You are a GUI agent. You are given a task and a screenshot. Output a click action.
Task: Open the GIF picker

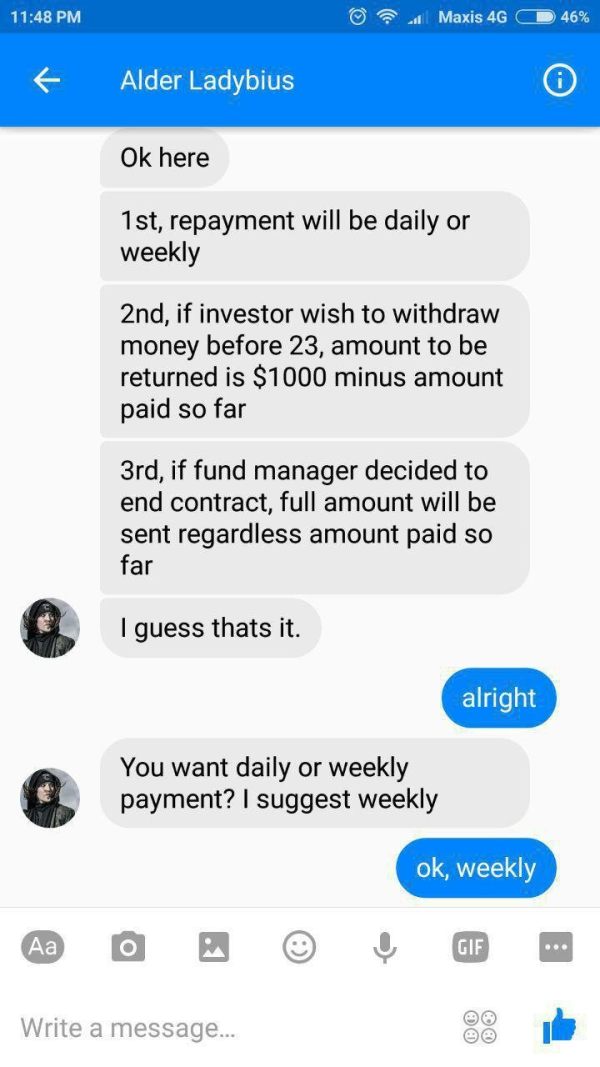point(471,947)
